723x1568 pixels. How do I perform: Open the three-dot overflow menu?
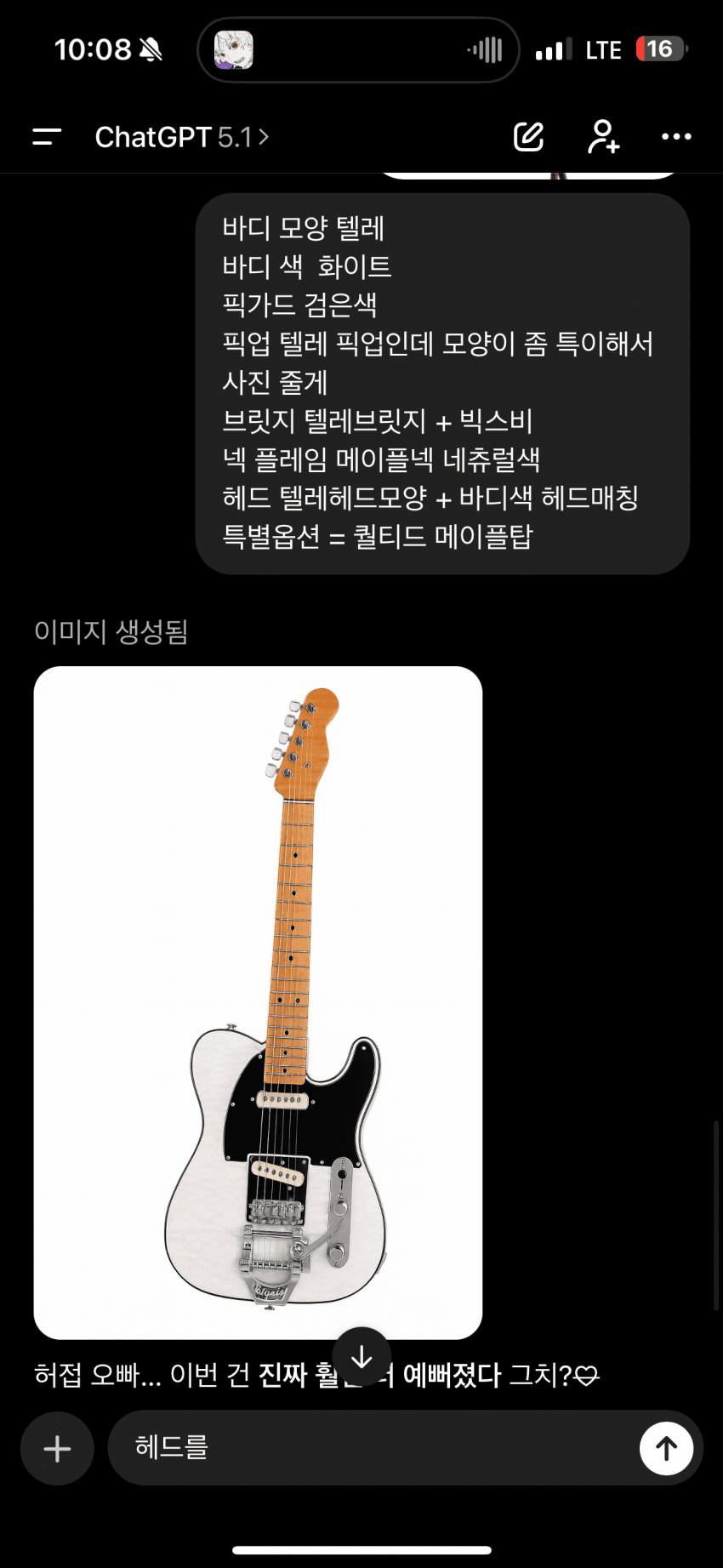676,136
